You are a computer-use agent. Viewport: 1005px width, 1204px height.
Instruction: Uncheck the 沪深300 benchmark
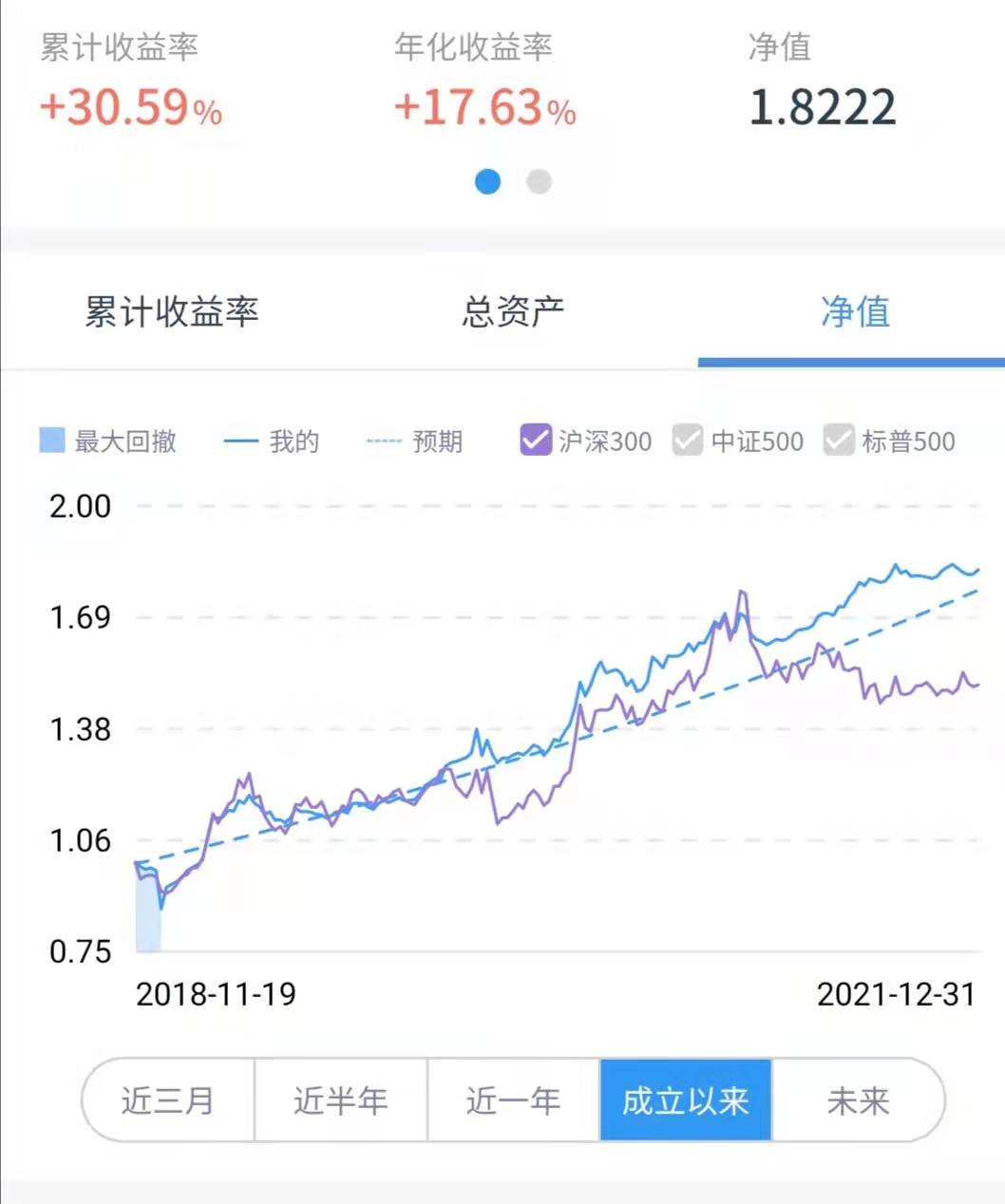pyautogui.click(x=536, y=441)
